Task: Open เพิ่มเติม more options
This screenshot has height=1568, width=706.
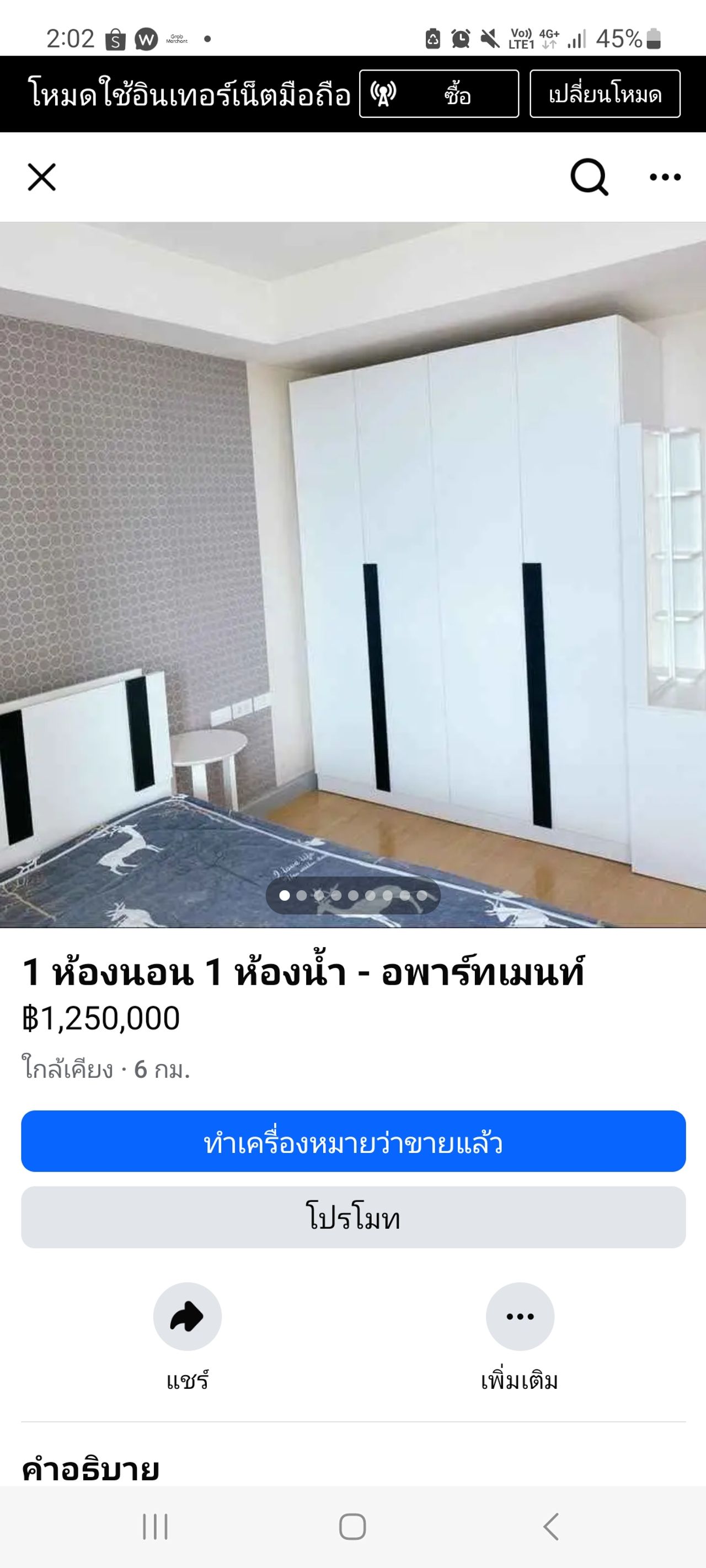Action: [520, 1316]
